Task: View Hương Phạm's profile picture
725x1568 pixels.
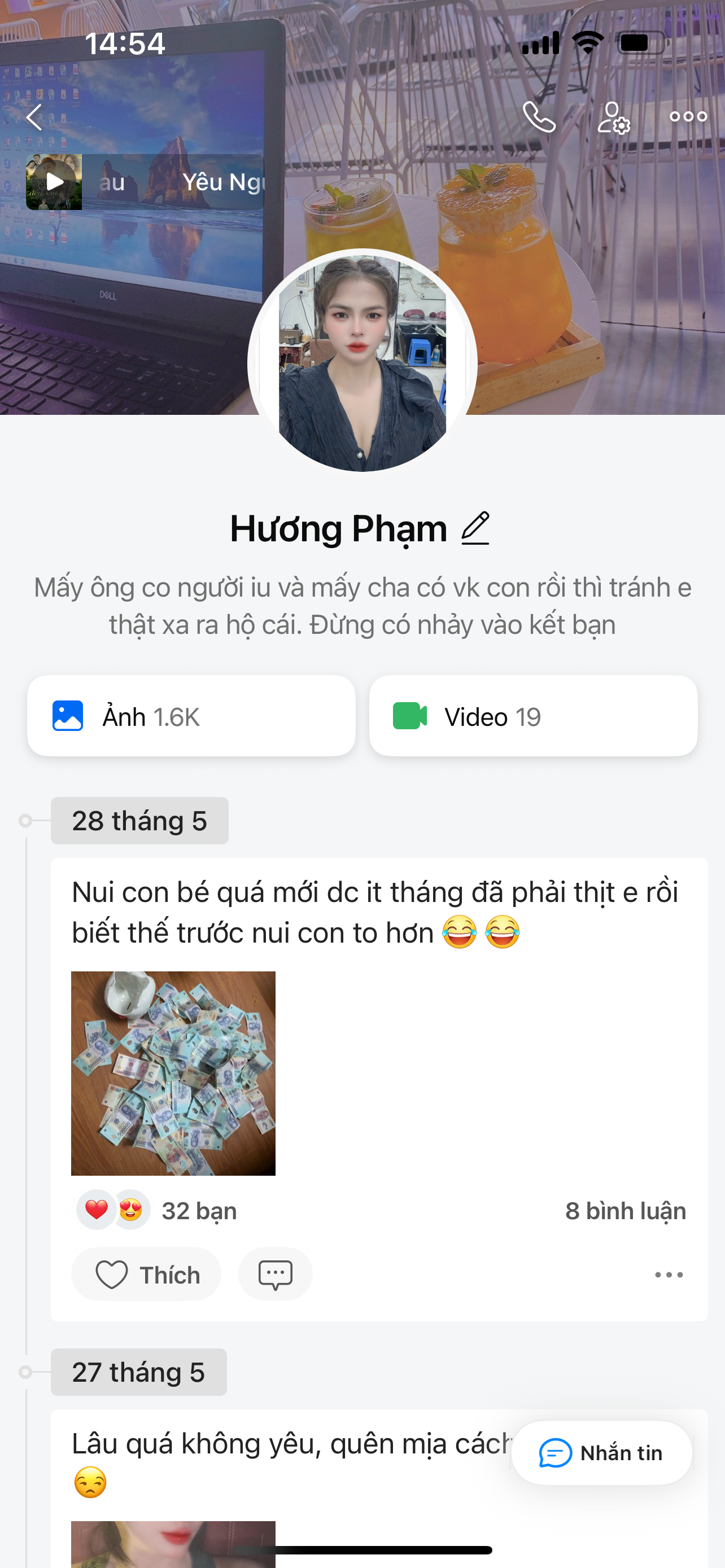Action: [x=362, y=363]
